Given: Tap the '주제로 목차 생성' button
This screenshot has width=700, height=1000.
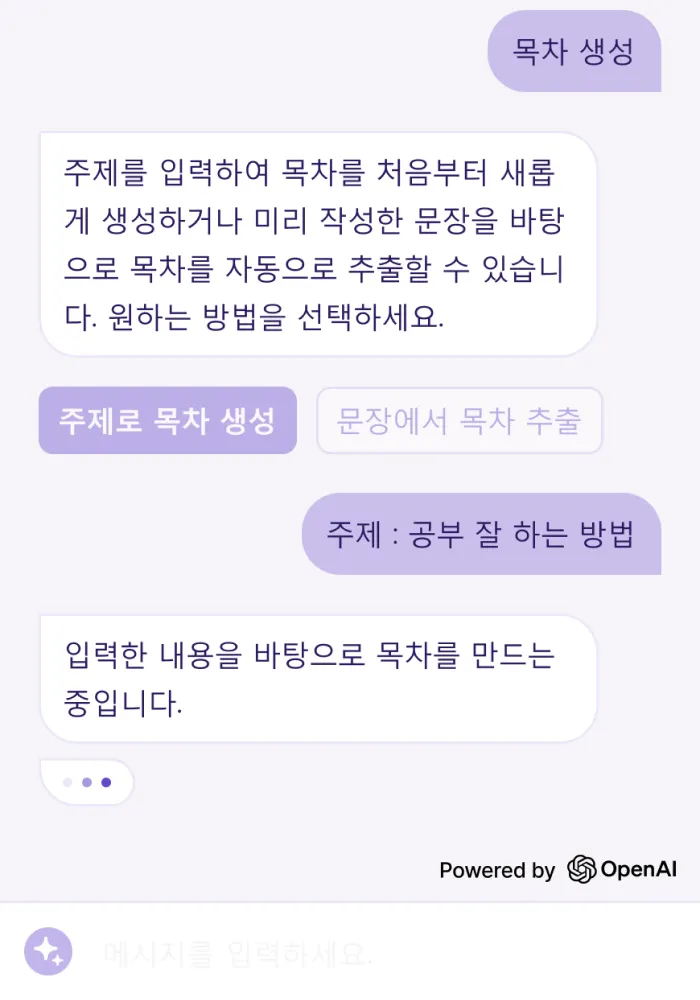Looking at the screenshot, I should tap(167, 421).
